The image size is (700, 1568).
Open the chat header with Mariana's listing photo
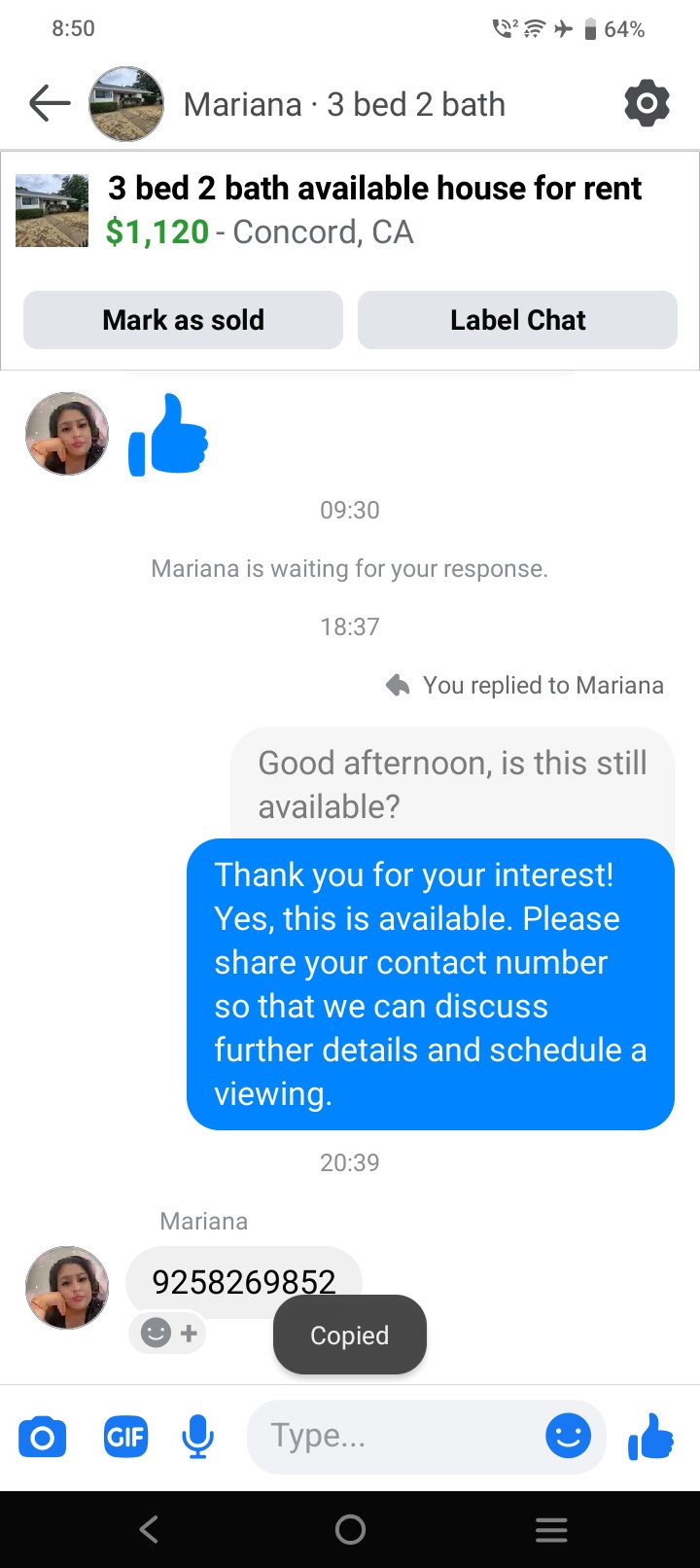tap(126, 103)
